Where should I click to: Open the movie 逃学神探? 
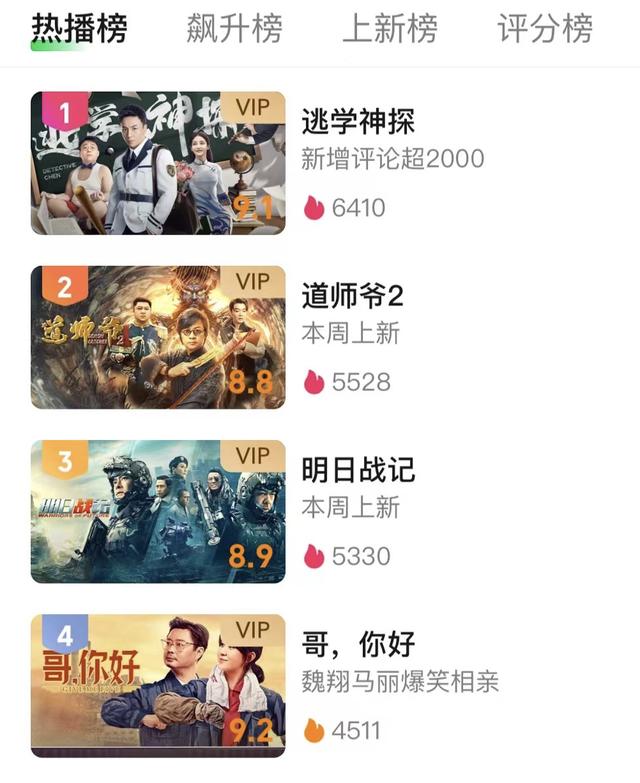point(158,163)
